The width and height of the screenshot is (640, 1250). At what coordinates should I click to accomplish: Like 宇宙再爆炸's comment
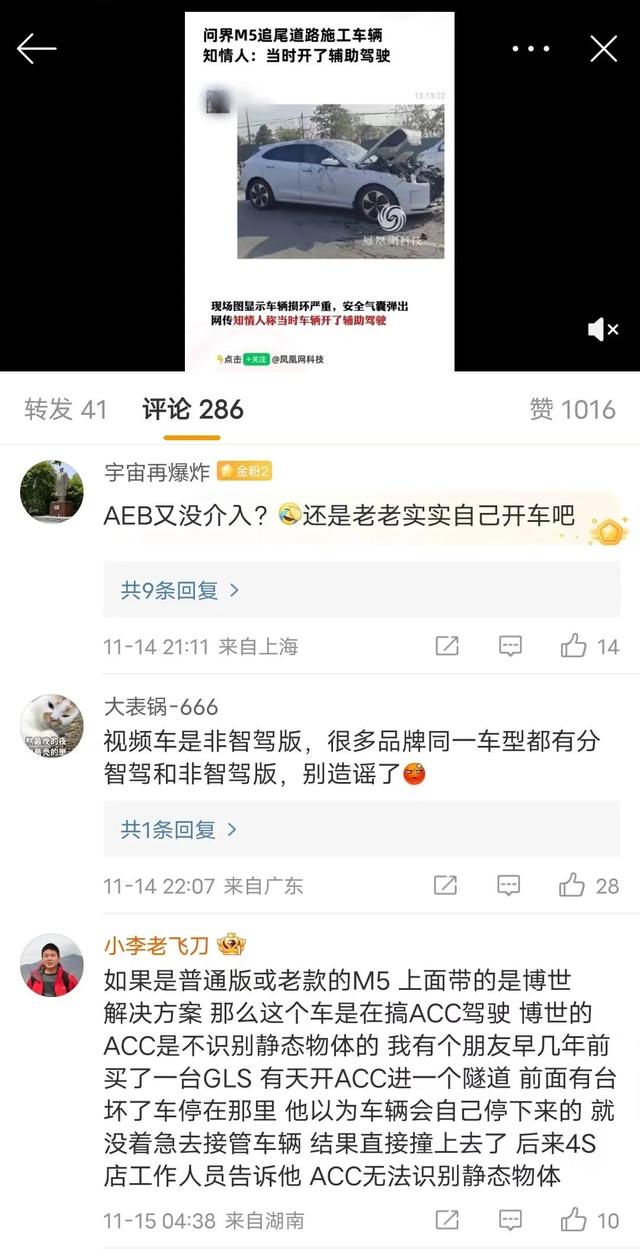(574, 646)
